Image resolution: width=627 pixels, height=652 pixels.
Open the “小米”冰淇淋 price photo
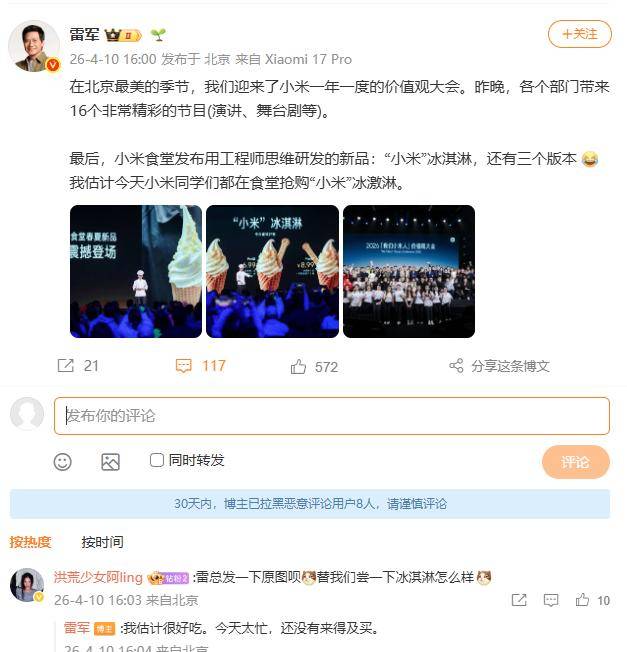pyautogui.click(x=272, y=271)
